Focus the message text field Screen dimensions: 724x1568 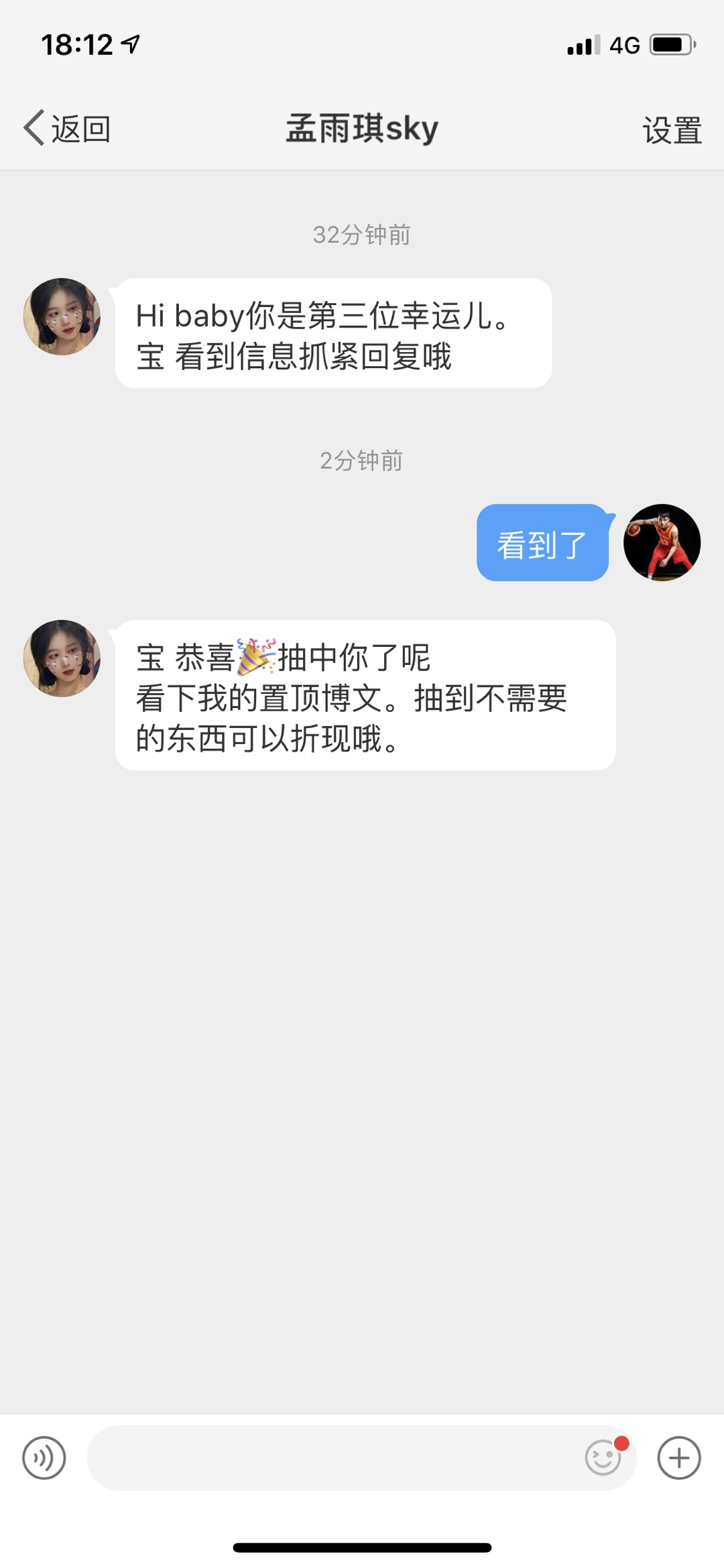click(x=328, y=1457)
